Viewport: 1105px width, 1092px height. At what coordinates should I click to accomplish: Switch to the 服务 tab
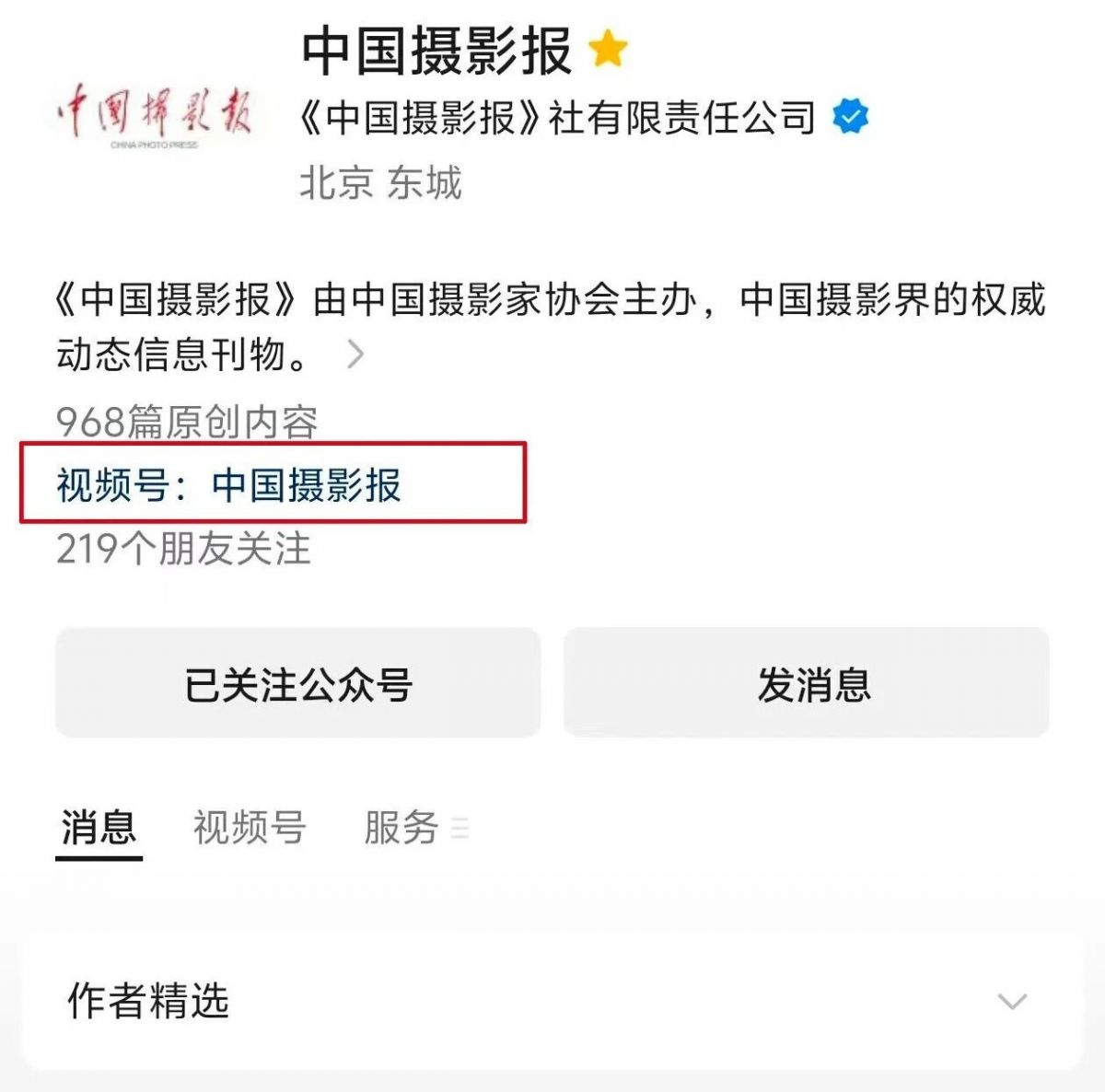coord(402,827)
